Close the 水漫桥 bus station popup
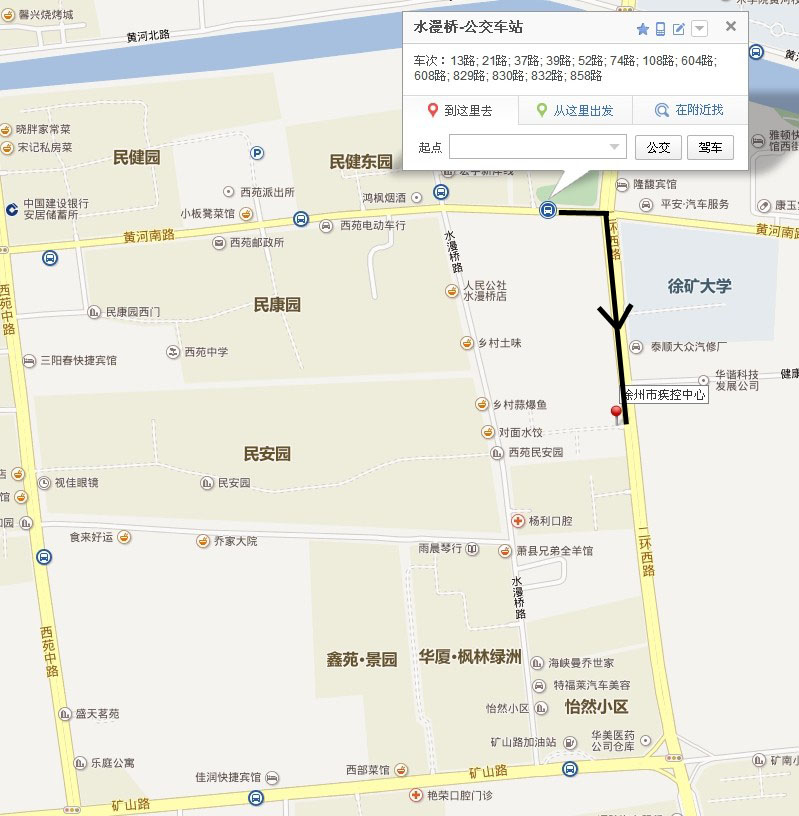This screenshot has height=816, width=799. pos(731,27)
